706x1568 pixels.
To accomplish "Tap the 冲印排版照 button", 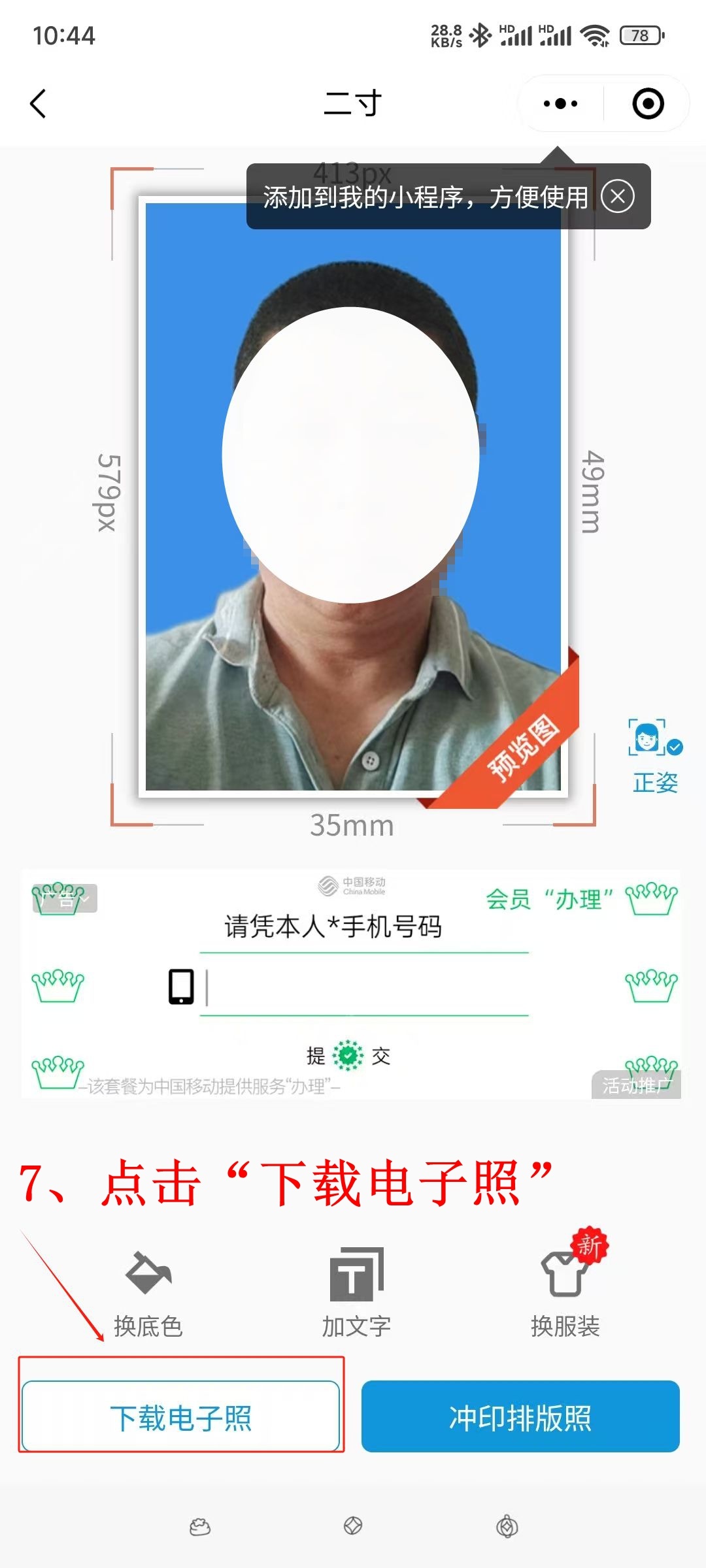I will [x=520, y=1418].
